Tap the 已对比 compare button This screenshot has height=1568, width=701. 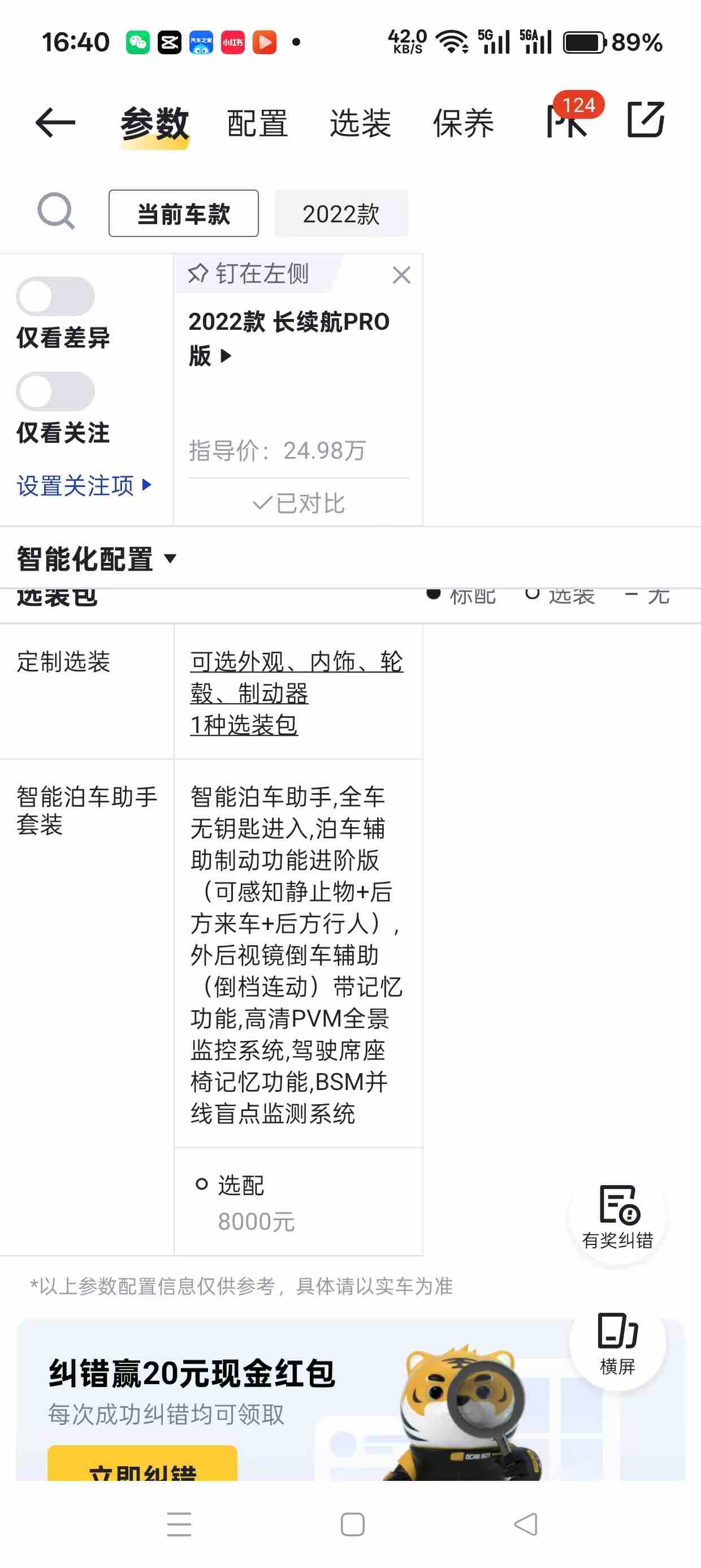pos(298,503)
